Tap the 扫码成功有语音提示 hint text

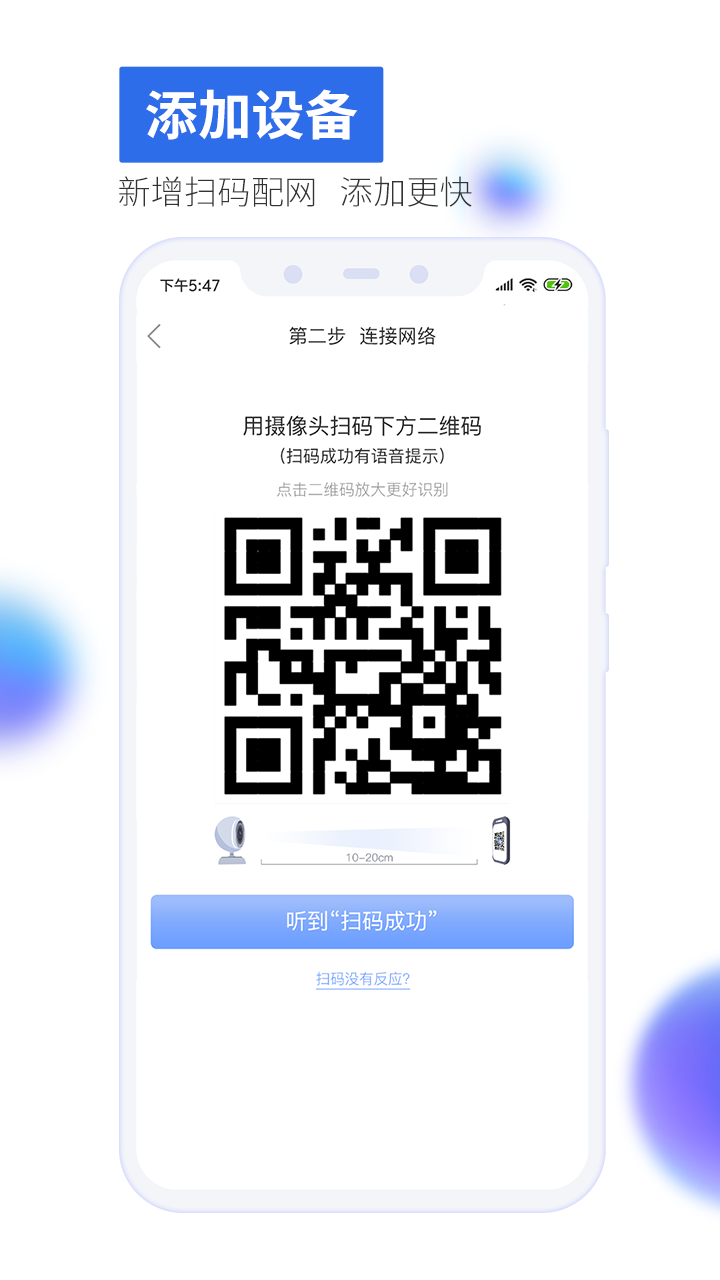(360, 458)
